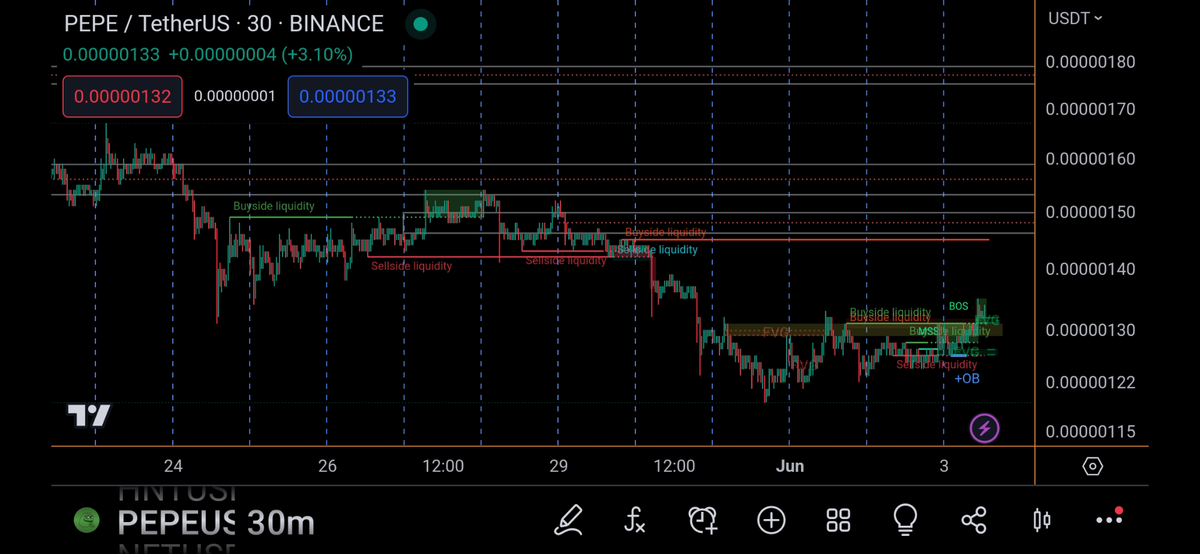
Task: Tap the blue 0.00000133 buy button
Action: coord(347,97)
